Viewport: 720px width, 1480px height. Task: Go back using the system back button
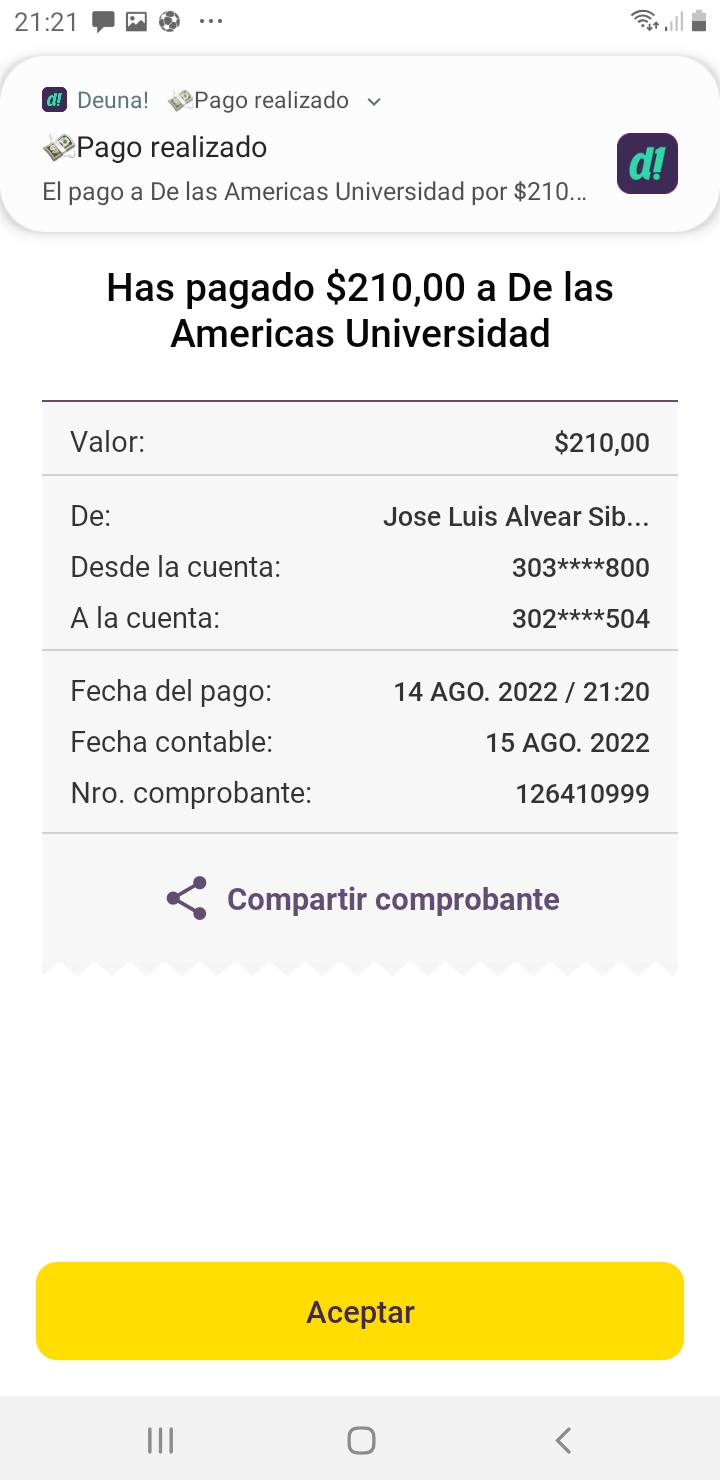563,1440
